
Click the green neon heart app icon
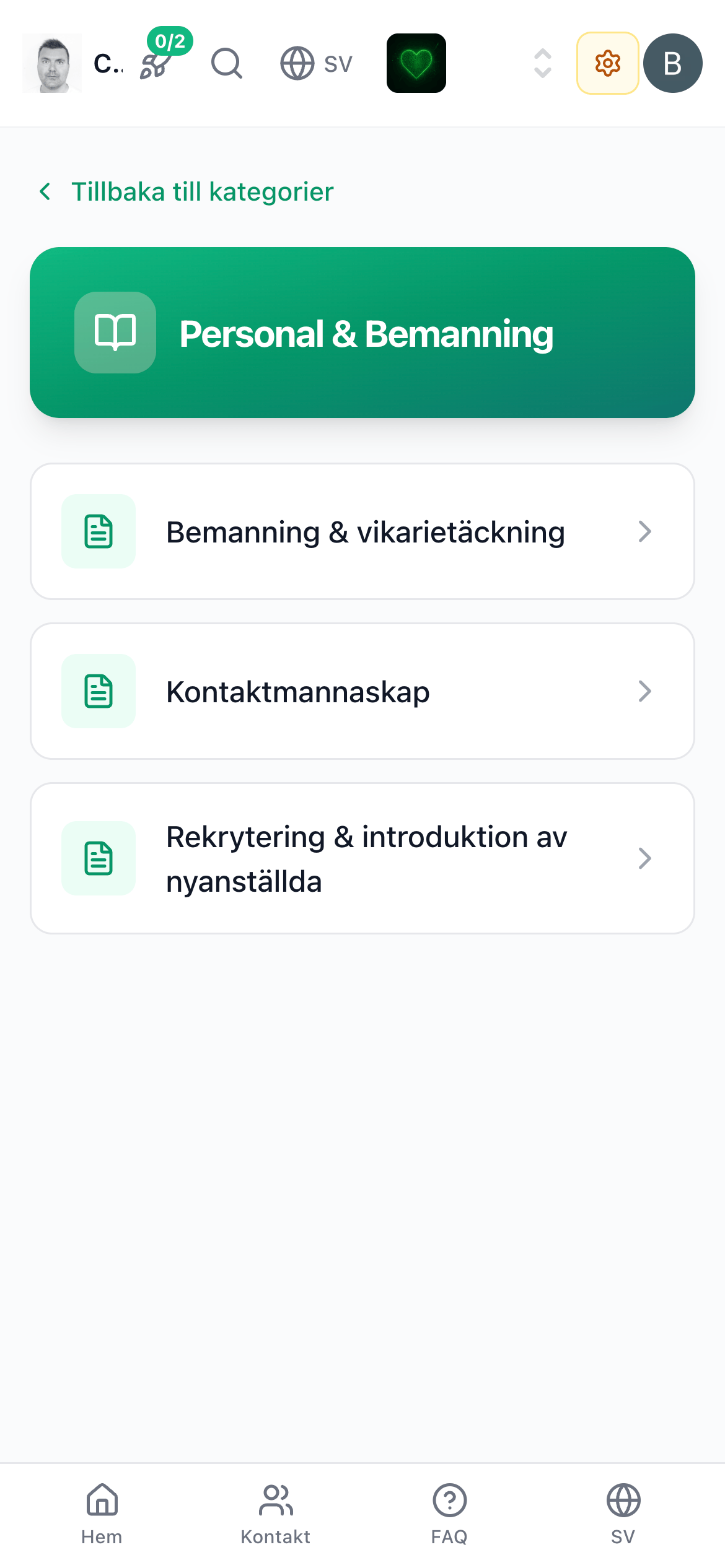(x=416, y=63)
